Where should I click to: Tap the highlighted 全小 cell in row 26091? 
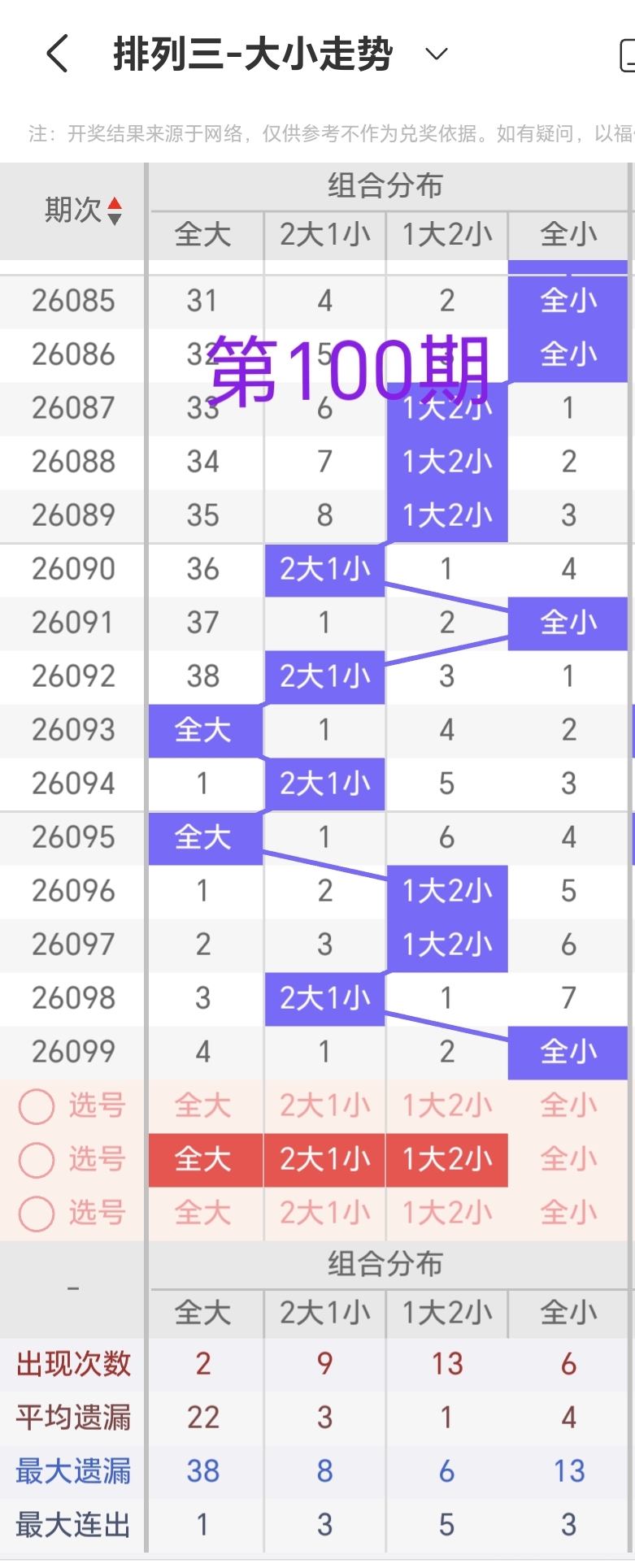(x=568, y=623)
